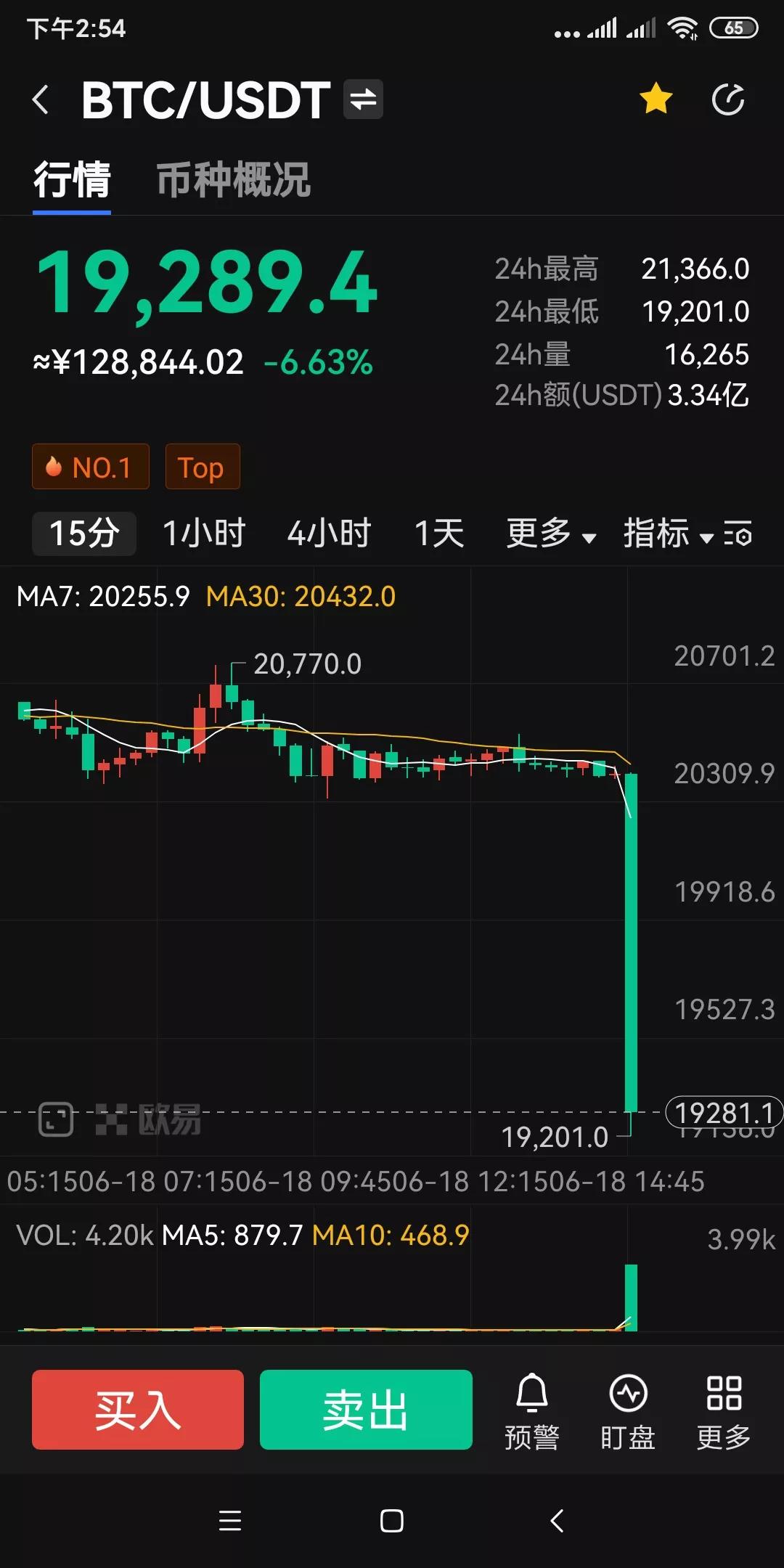Tap the pair swap icon beside BTC/USDT
The image size is (784, 1568).
[x=361, y=99]
